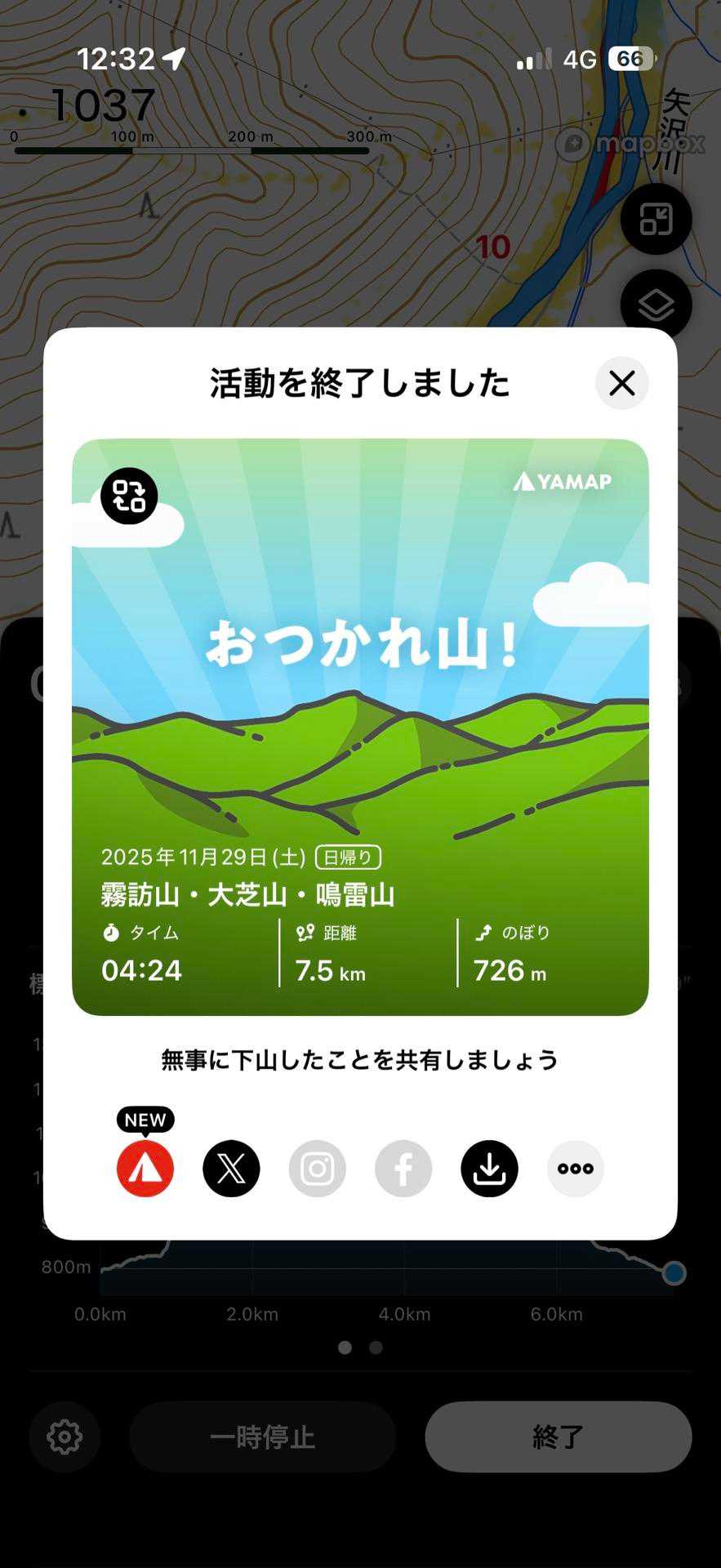Open the map layers button

656,305
